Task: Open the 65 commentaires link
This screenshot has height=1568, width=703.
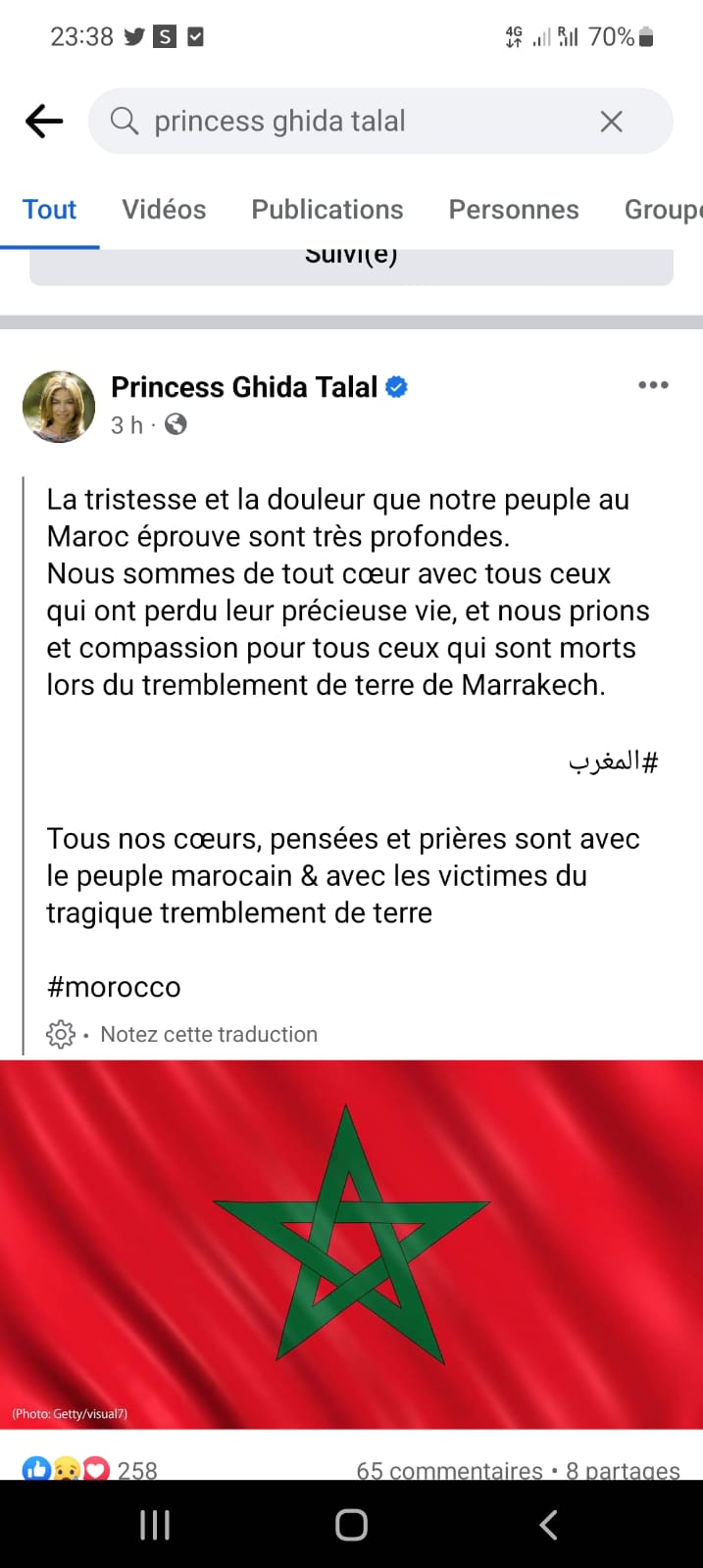Action: [449, 1470]
